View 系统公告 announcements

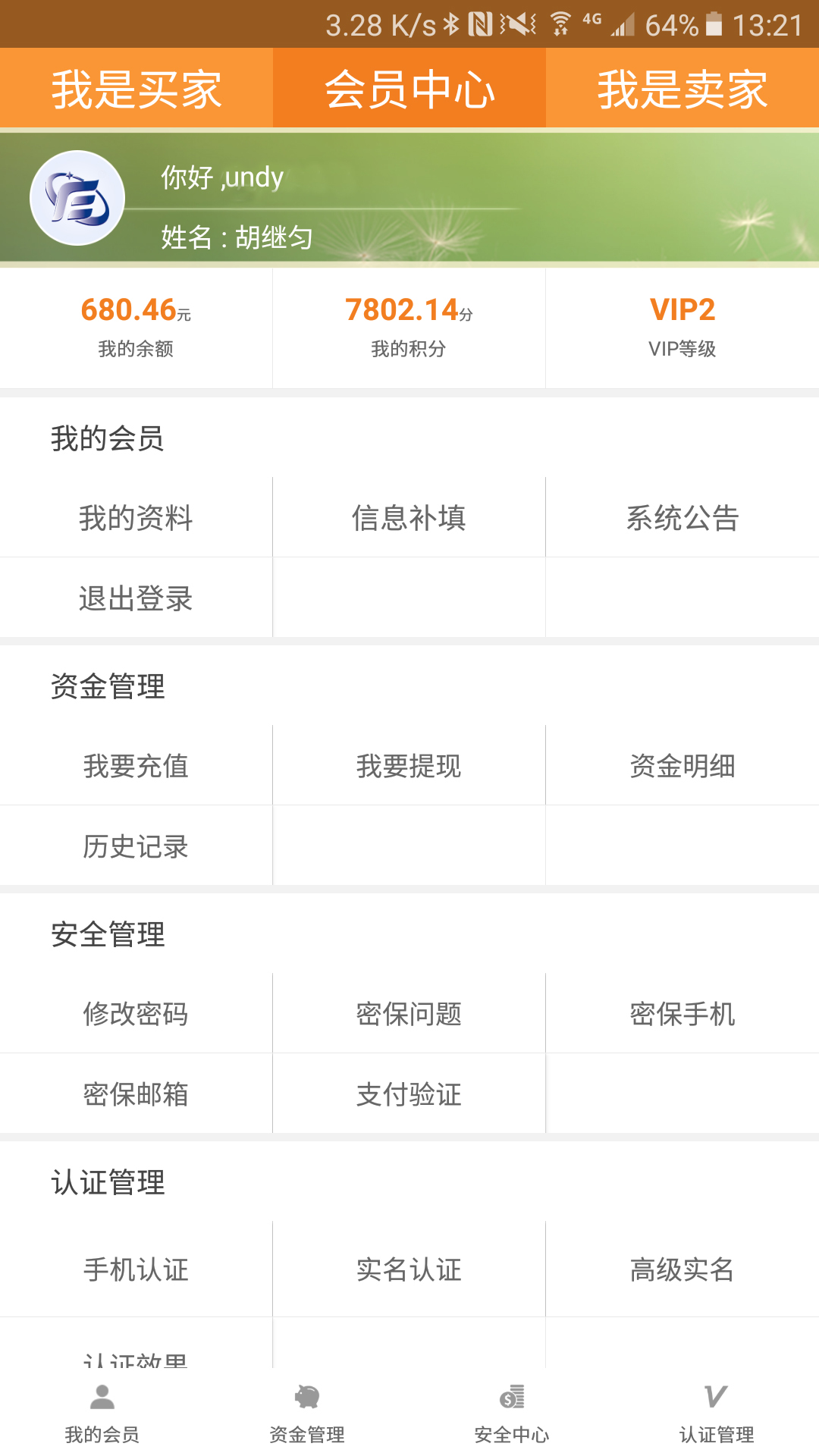[x=682, y=518]
